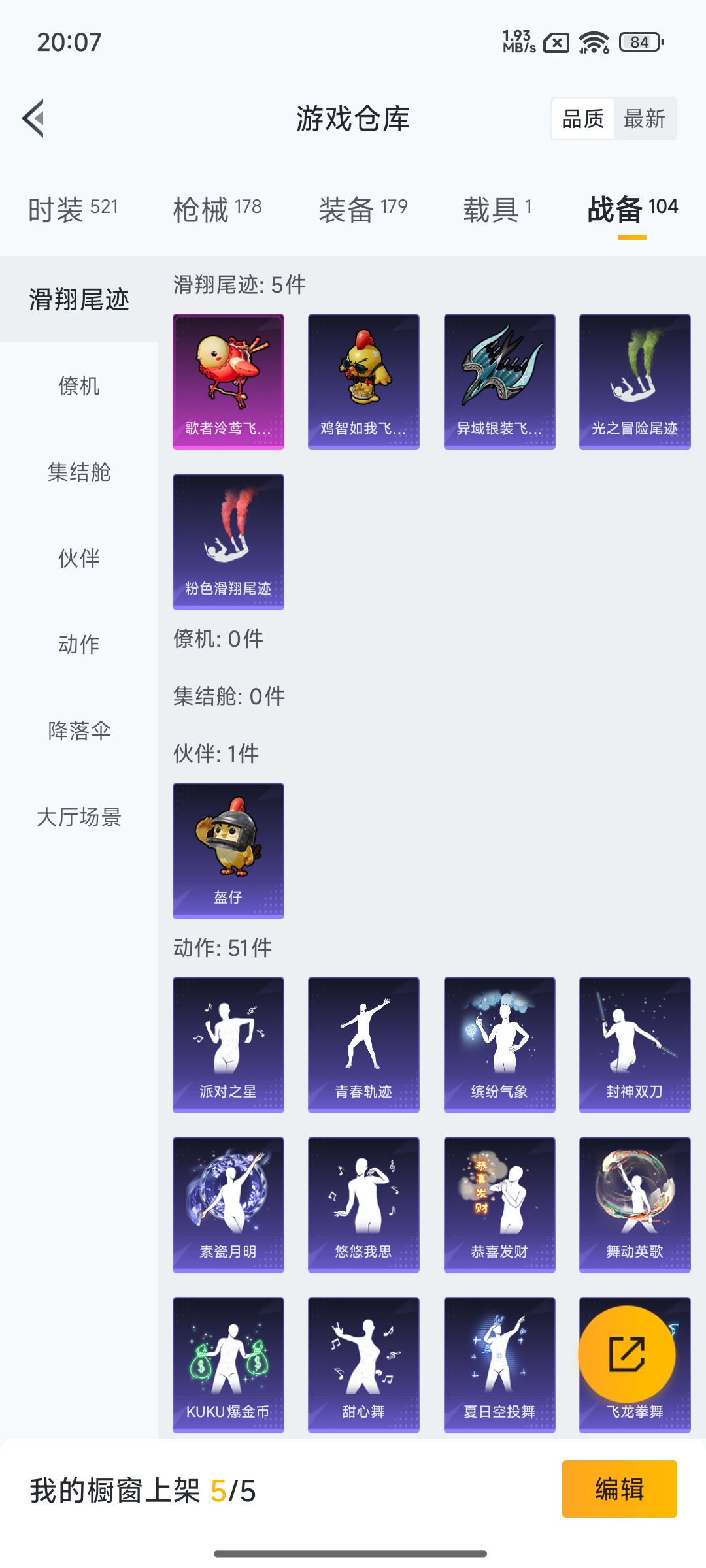Go back with the arrow button

tap(34, 118)
